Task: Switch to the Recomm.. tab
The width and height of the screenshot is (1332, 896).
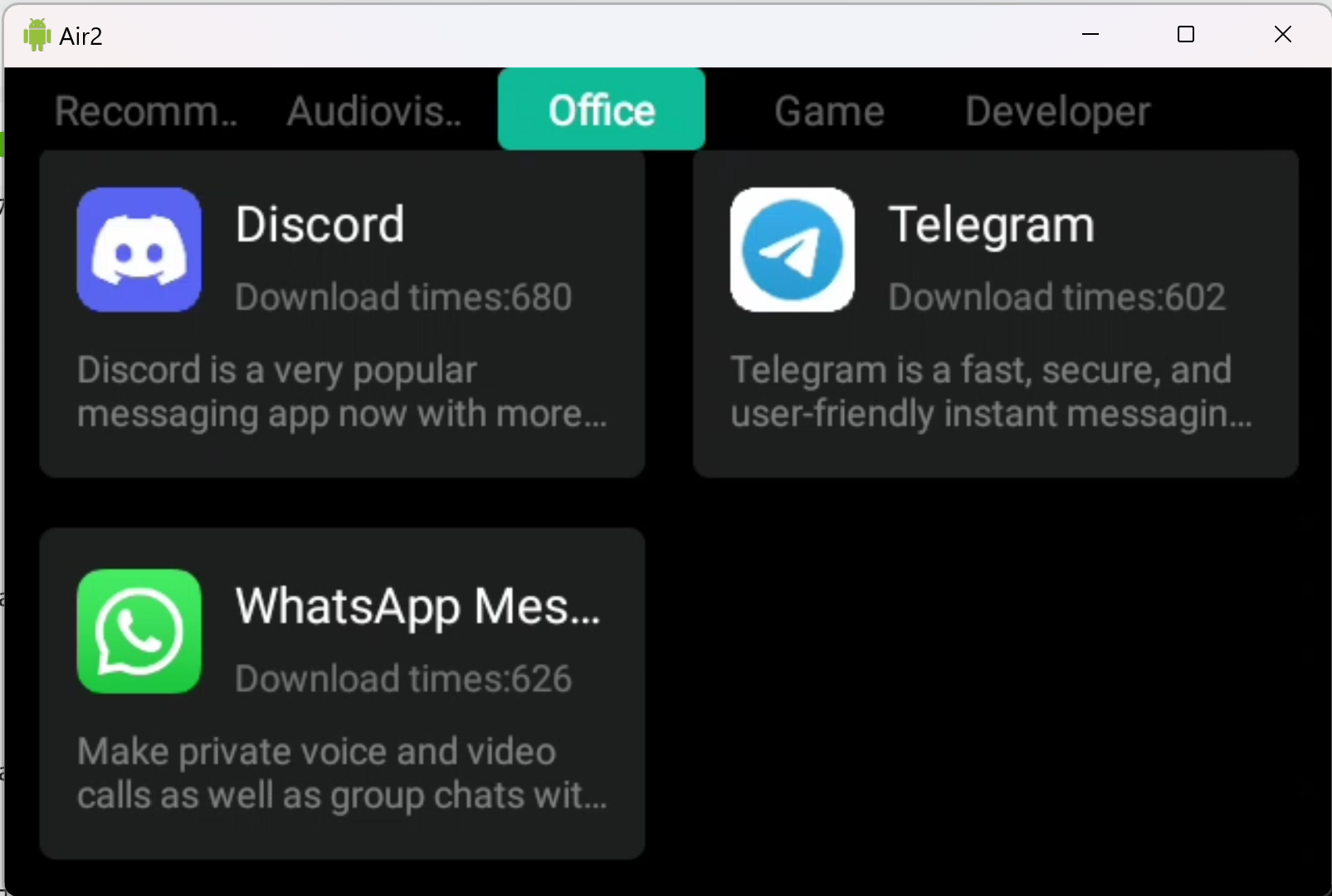Action: click(x=145, y=111)
